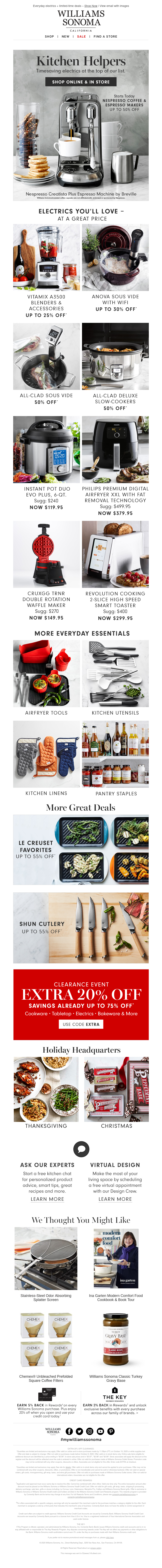This screenshot has width=162, height=1568.
Task: Open FIND A STORE
Action: [106, 37]
